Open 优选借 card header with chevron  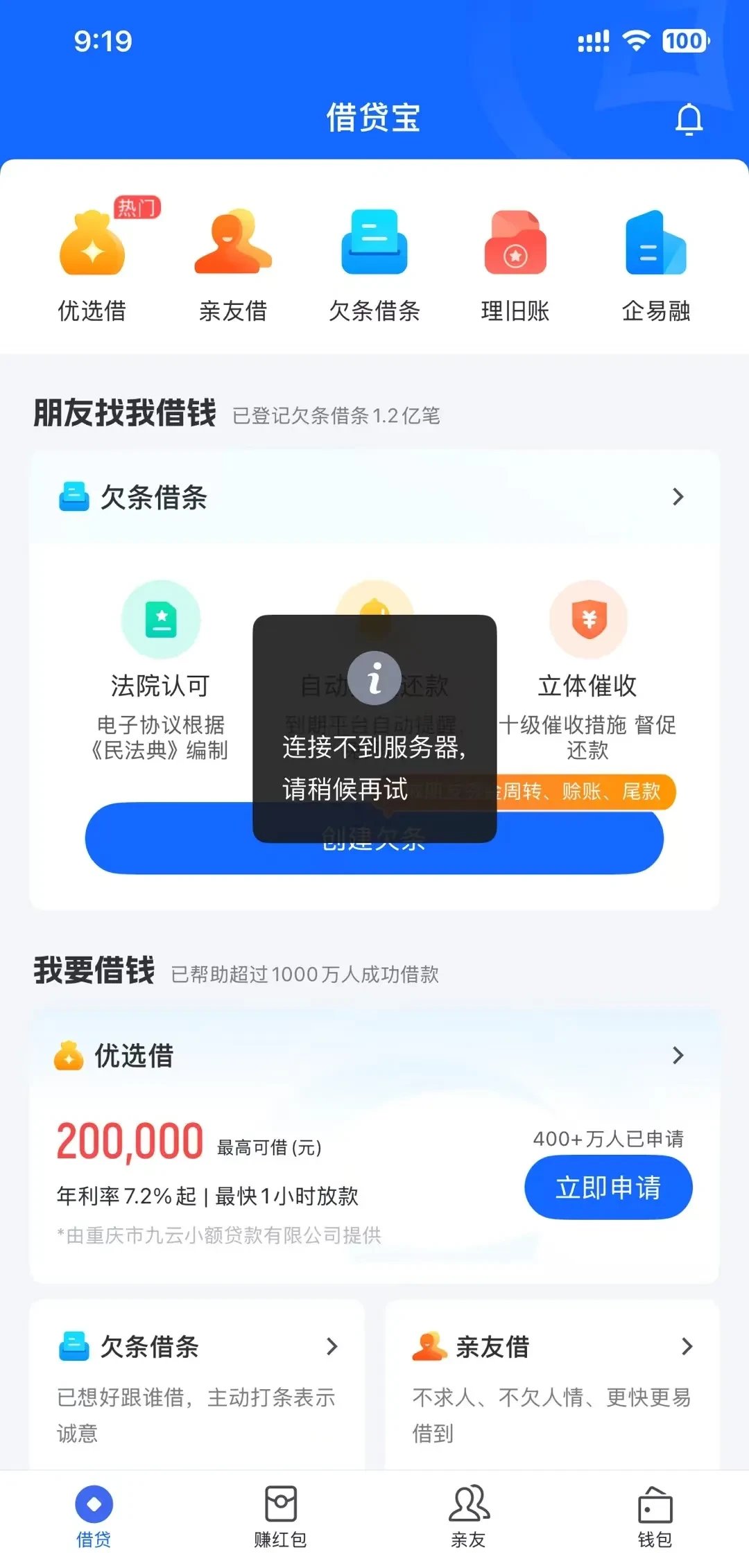[374, 1056]
